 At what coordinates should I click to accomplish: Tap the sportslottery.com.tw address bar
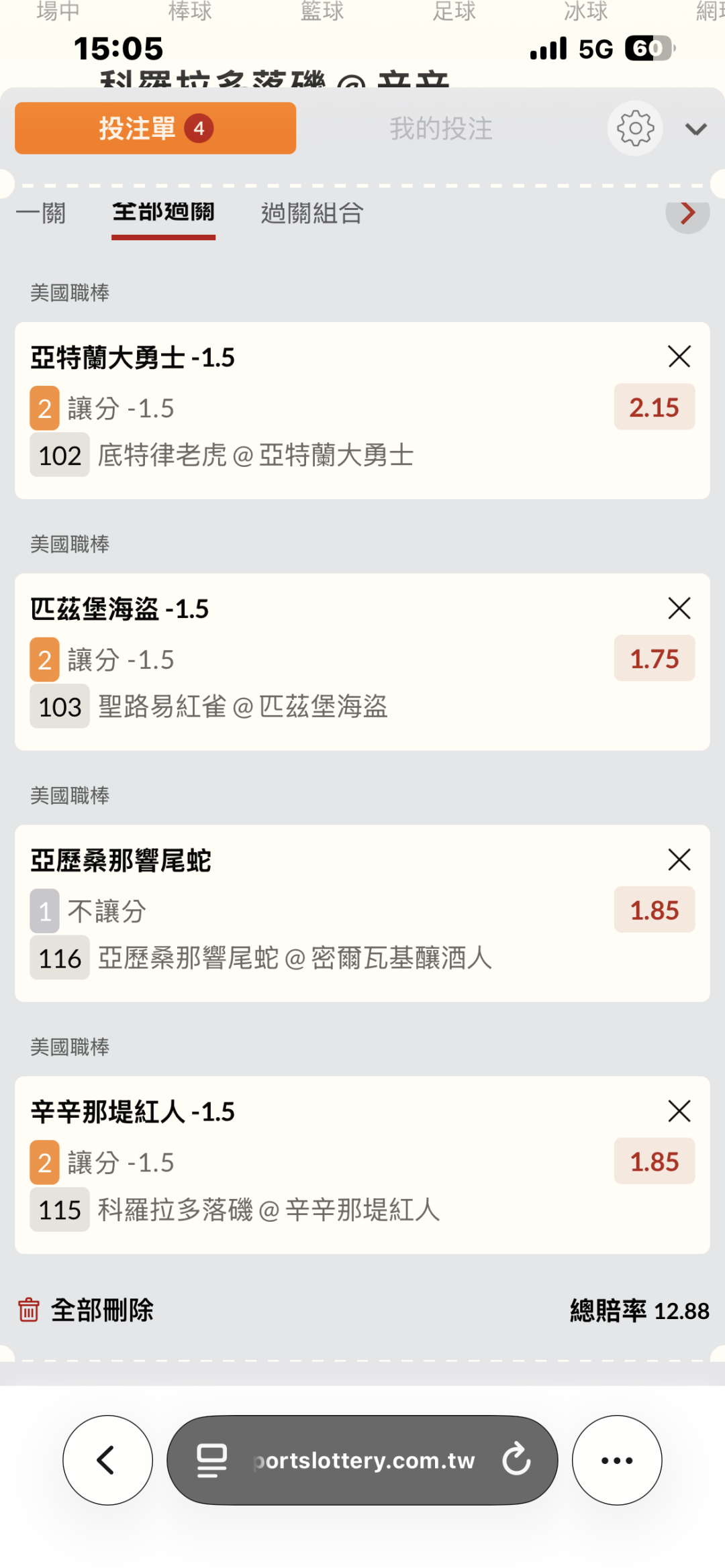pos(363,1460)
